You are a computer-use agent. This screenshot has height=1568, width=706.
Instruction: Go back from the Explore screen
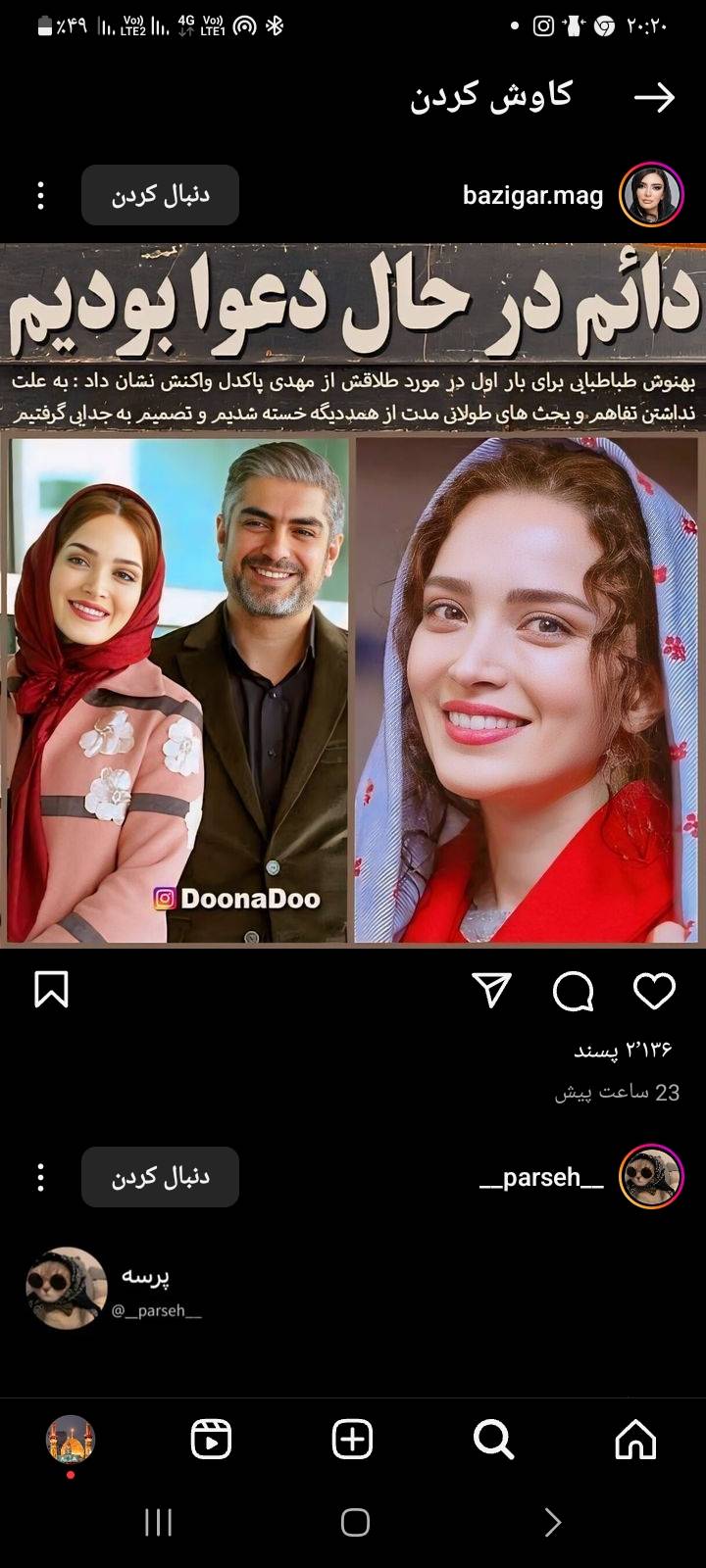(654, 97)
